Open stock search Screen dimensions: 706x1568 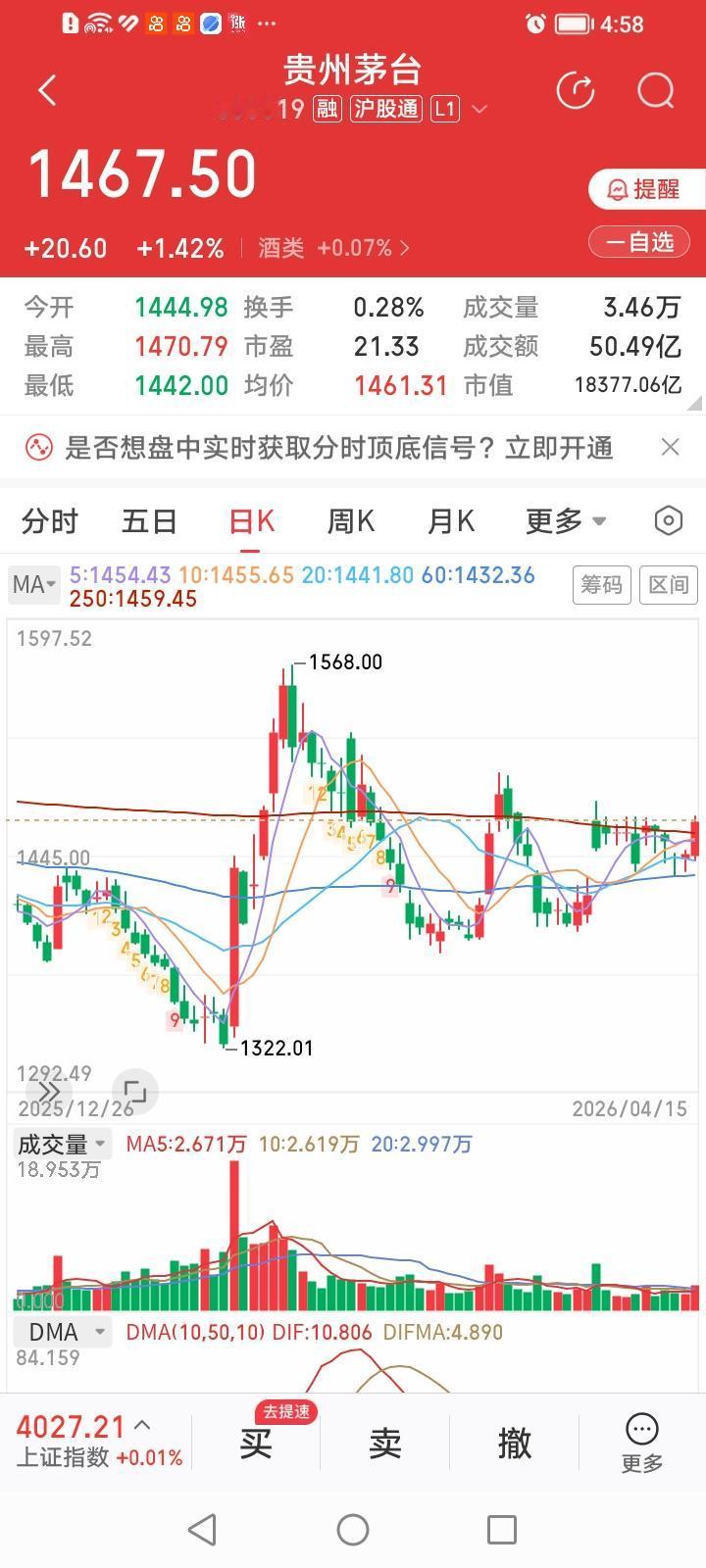[654, 90]
